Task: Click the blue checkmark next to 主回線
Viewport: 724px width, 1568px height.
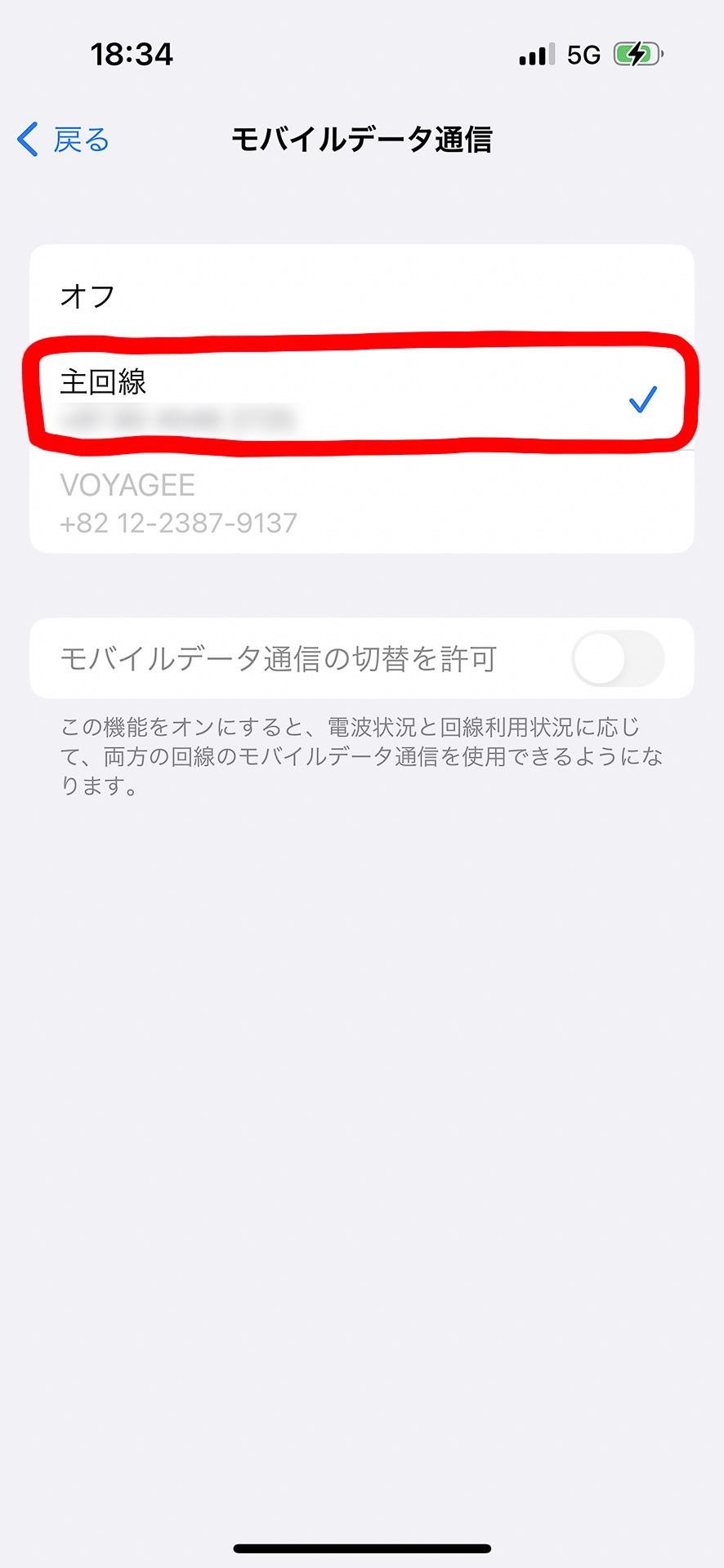Action: click(643, 399)
